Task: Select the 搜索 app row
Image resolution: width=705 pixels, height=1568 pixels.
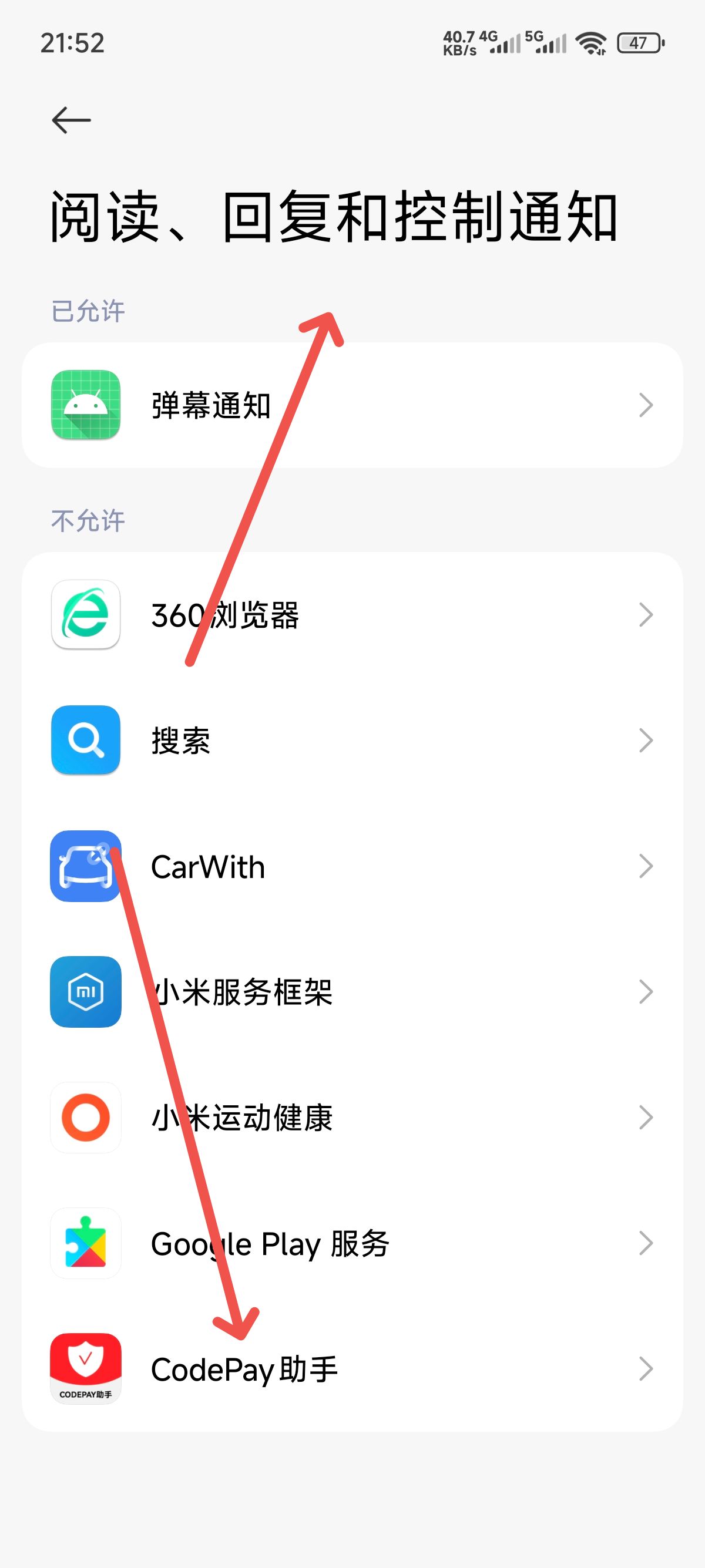Action: [x=352, y=740]
